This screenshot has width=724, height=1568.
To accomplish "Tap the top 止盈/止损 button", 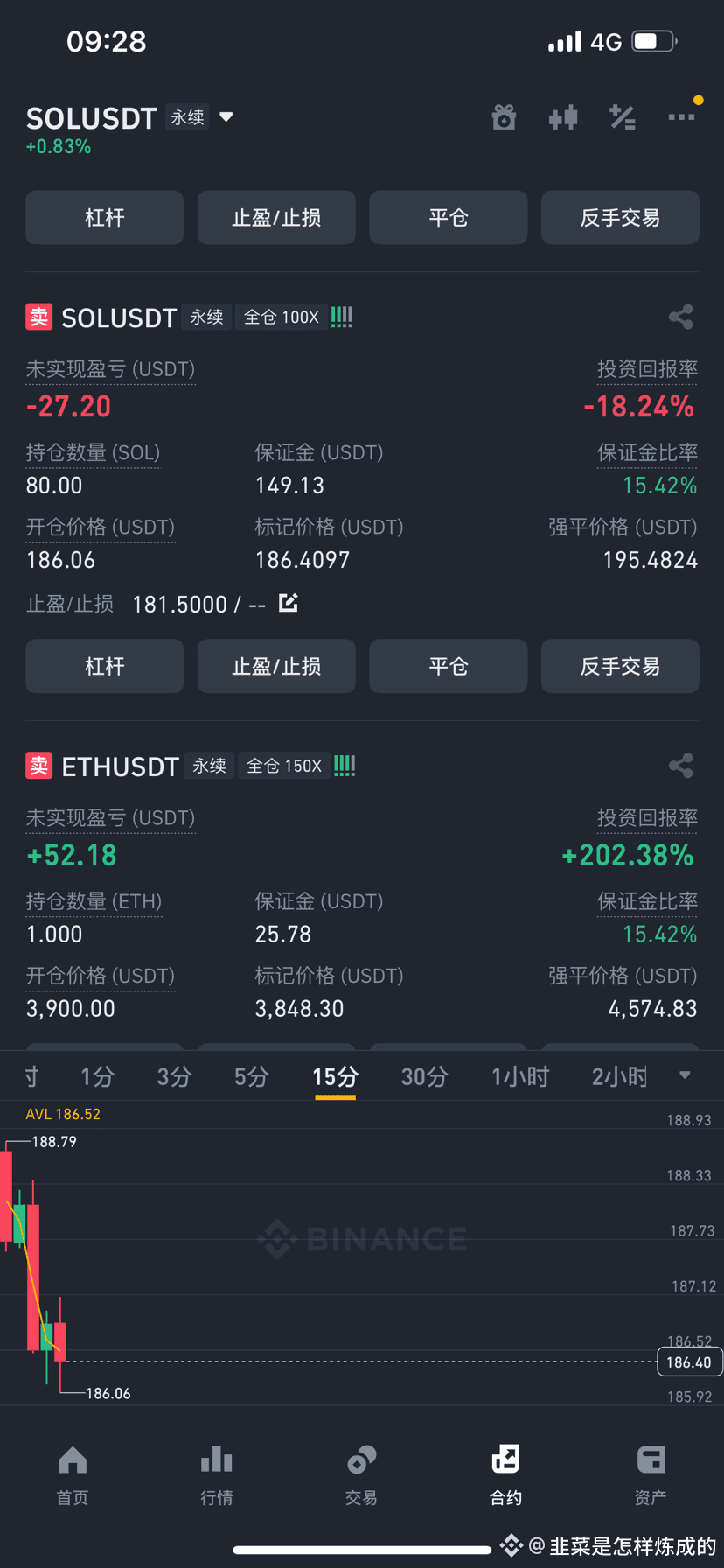I will pyautogui.click(x=276, y=217).
